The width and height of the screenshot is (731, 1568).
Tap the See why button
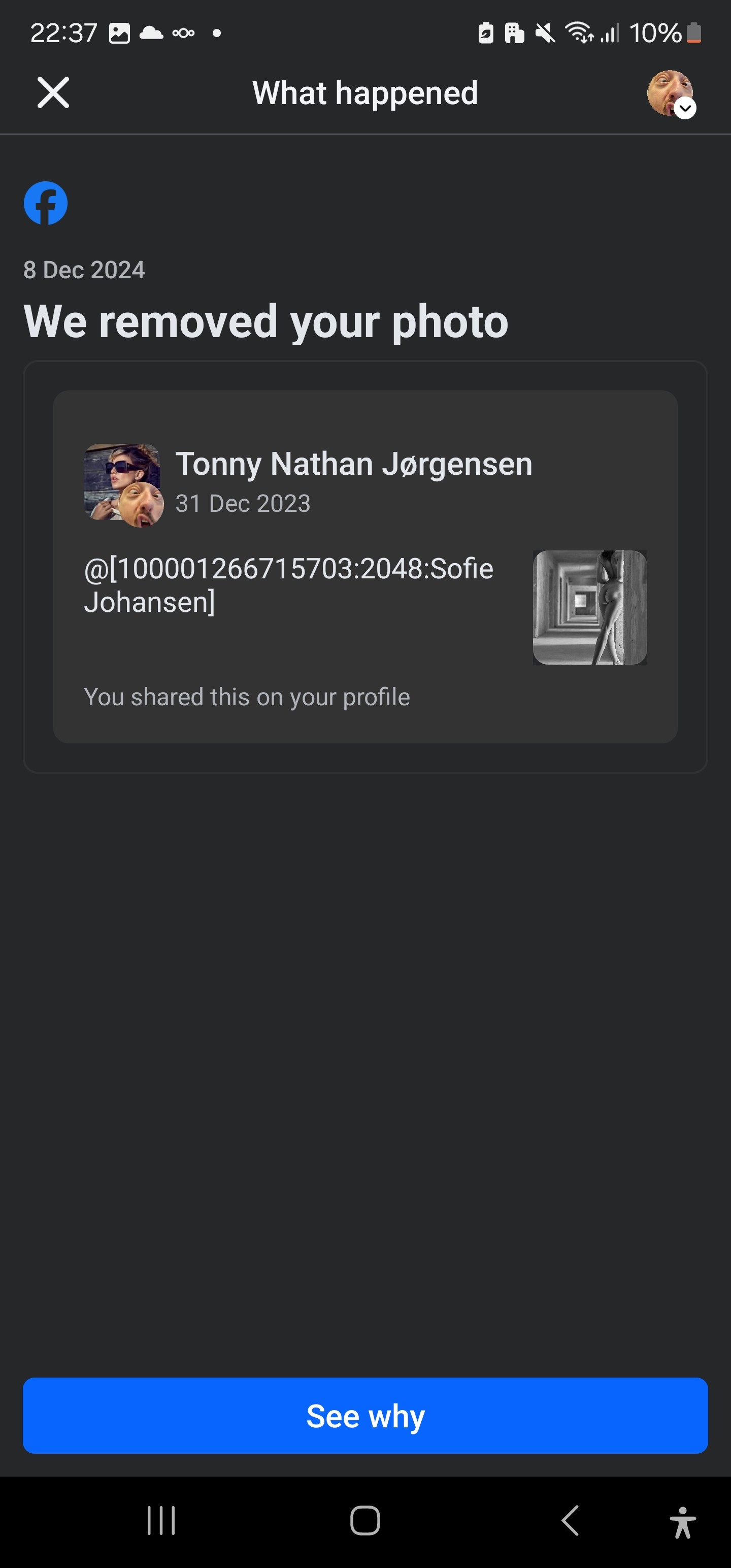click(x=365, y=1415)
